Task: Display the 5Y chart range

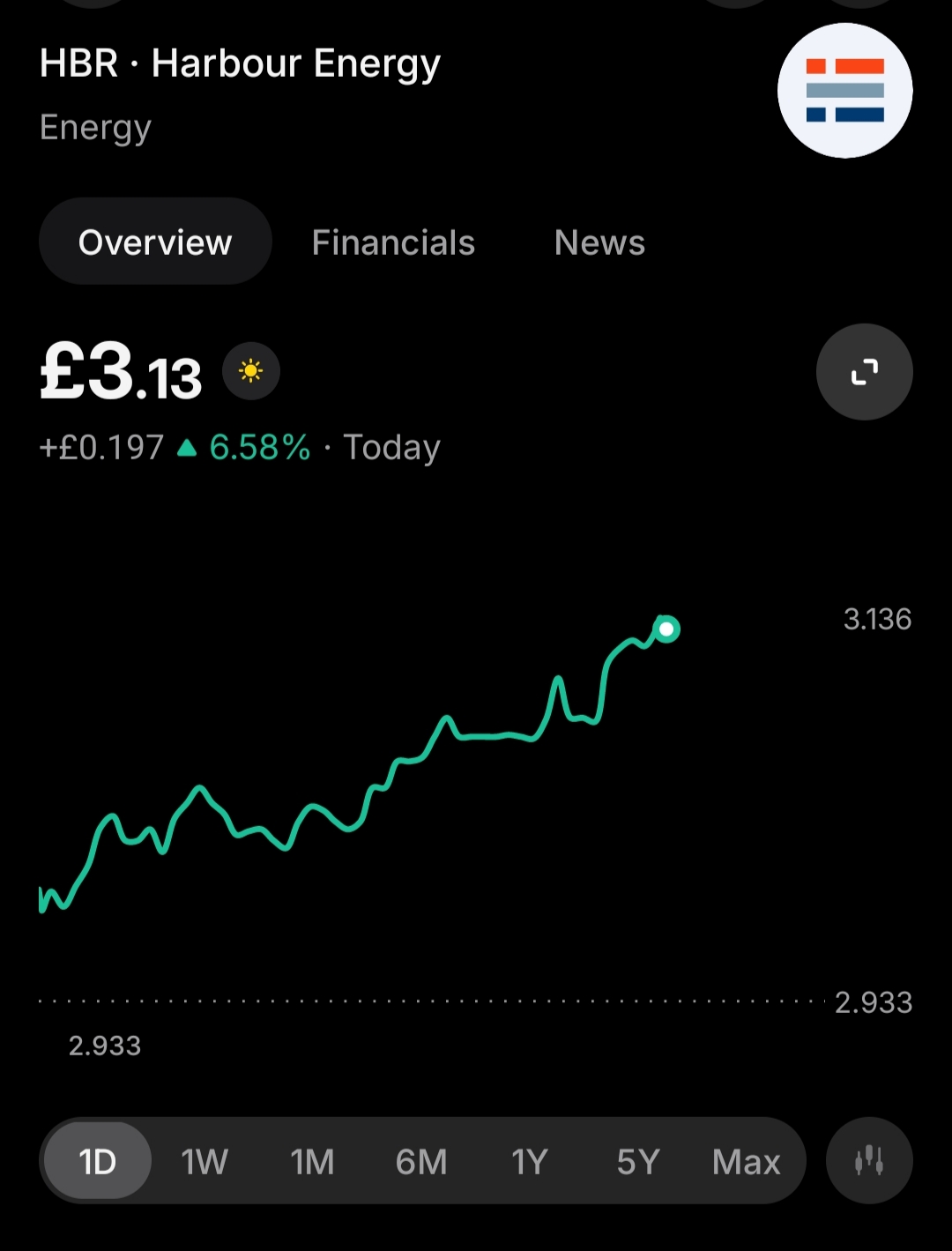Action: (x=638, y=1162)
